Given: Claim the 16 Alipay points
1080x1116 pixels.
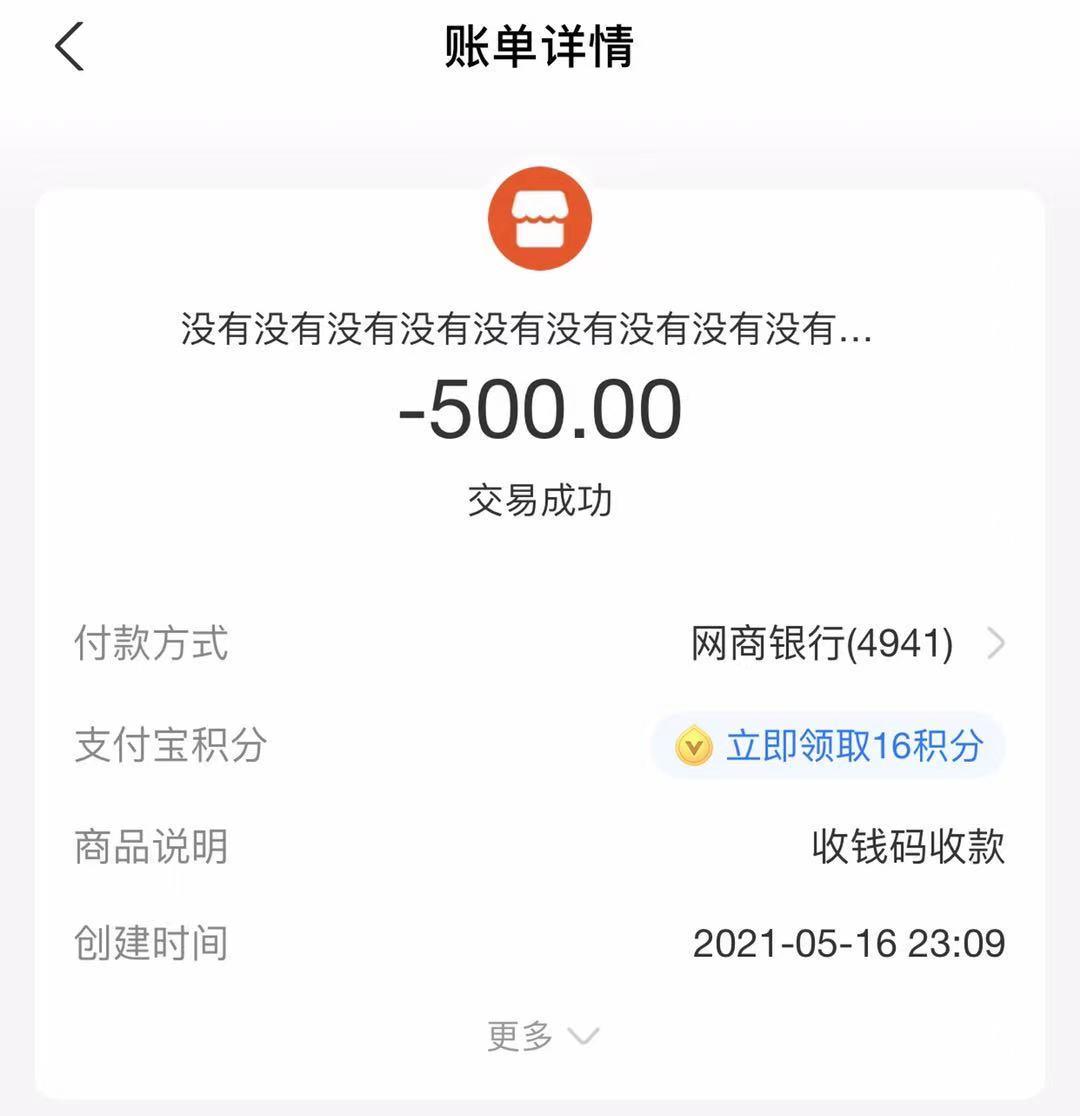Looking at the screenshot, I should (x=829, y=746).
